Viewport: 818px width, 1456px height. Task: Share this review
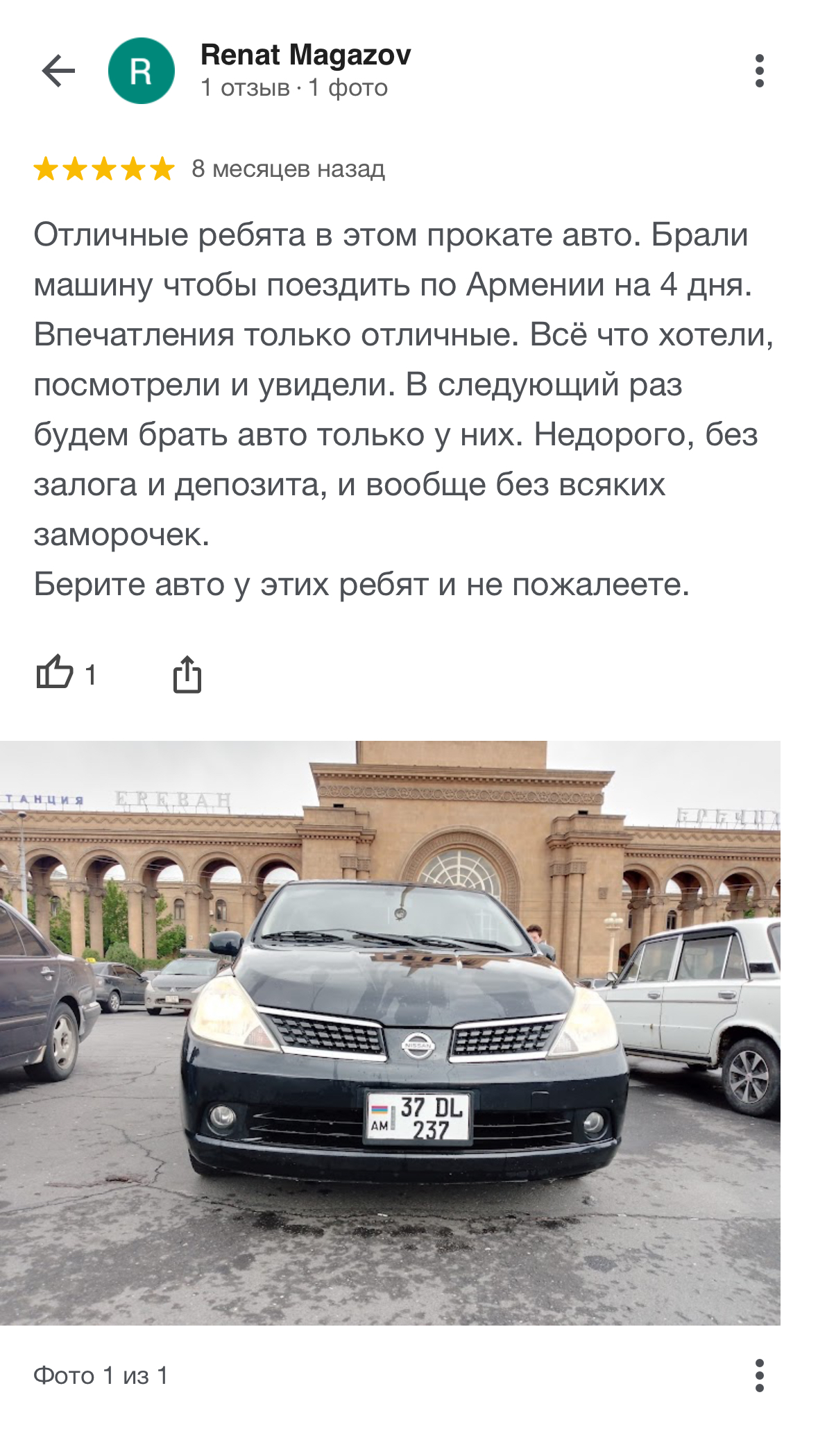187,674
